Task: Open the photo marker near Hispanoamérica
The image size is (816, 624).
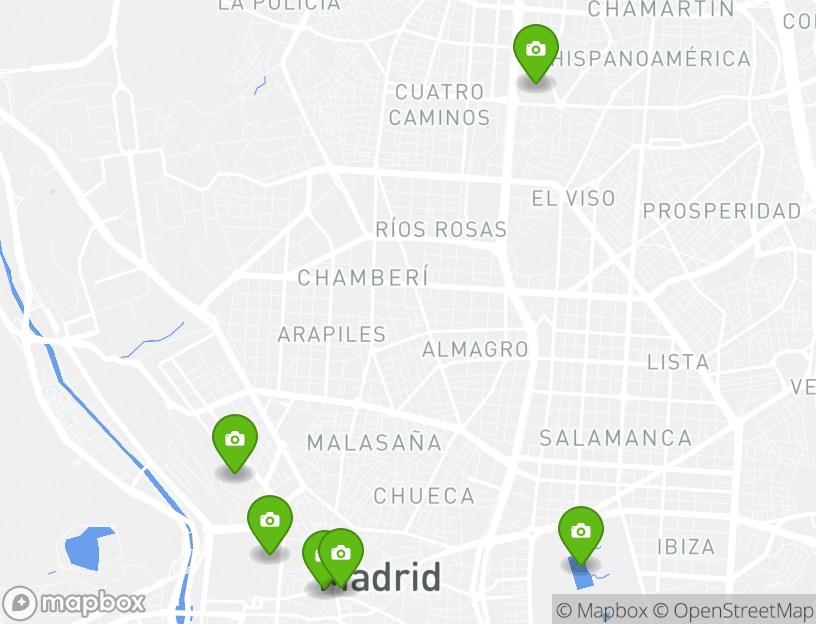Action: pos(535,50)
